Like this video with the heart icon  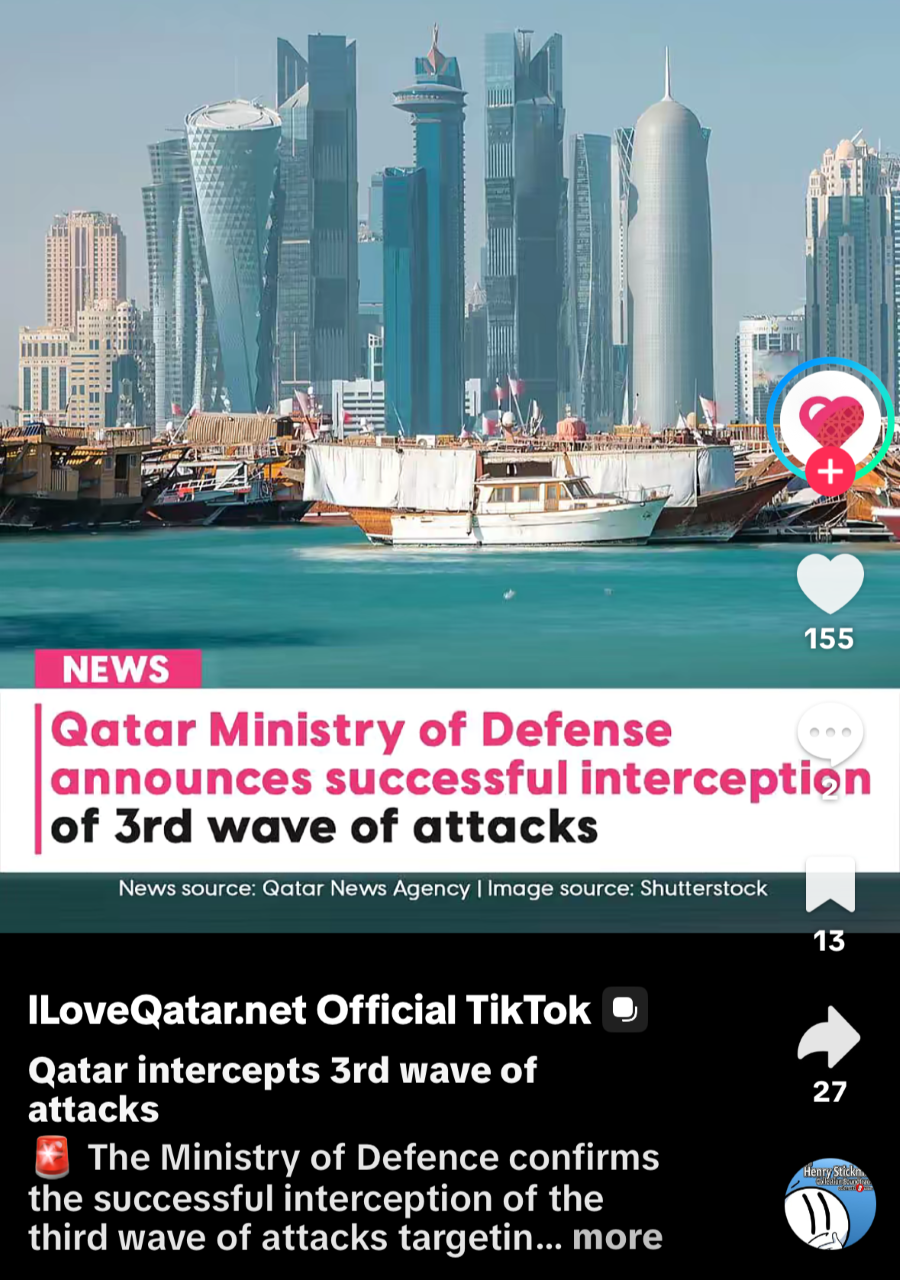(830, 584)
